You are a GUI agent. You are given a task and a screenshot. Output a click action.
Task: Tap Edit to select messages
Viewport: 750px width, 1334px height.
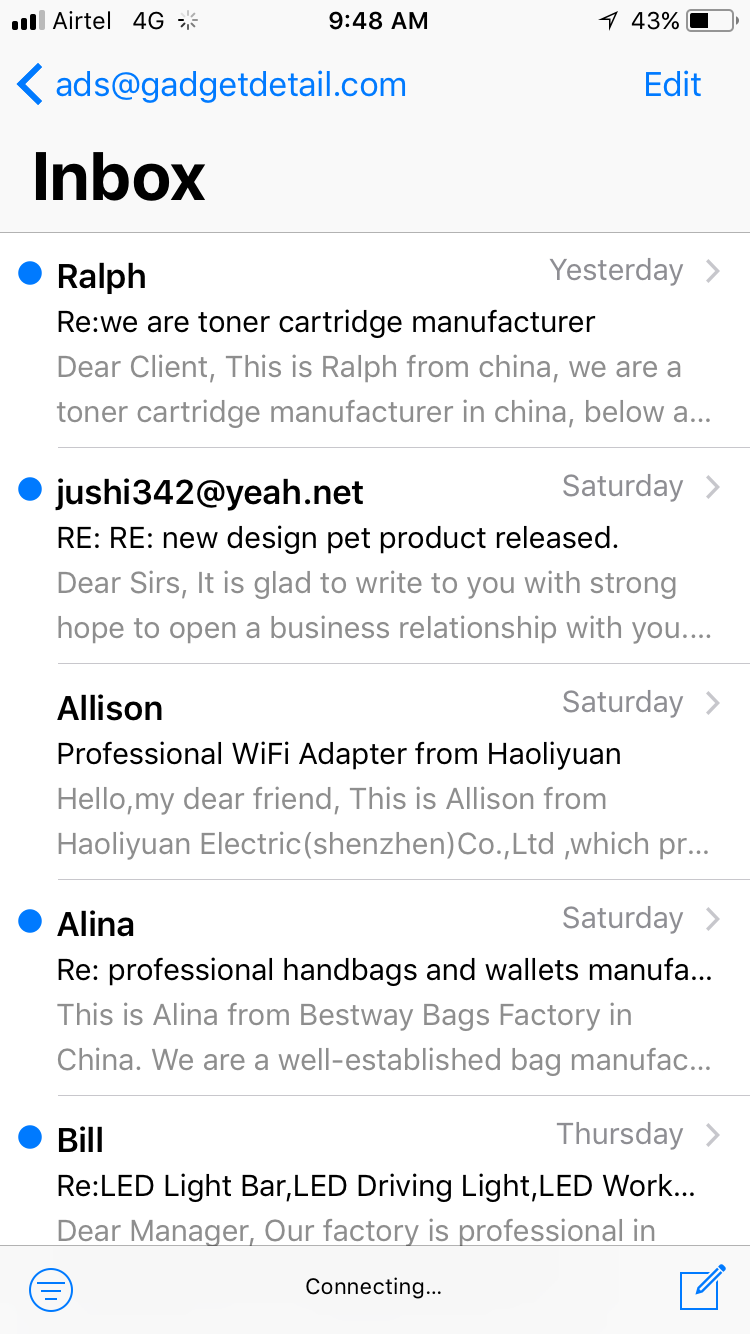tap(672, 85)
